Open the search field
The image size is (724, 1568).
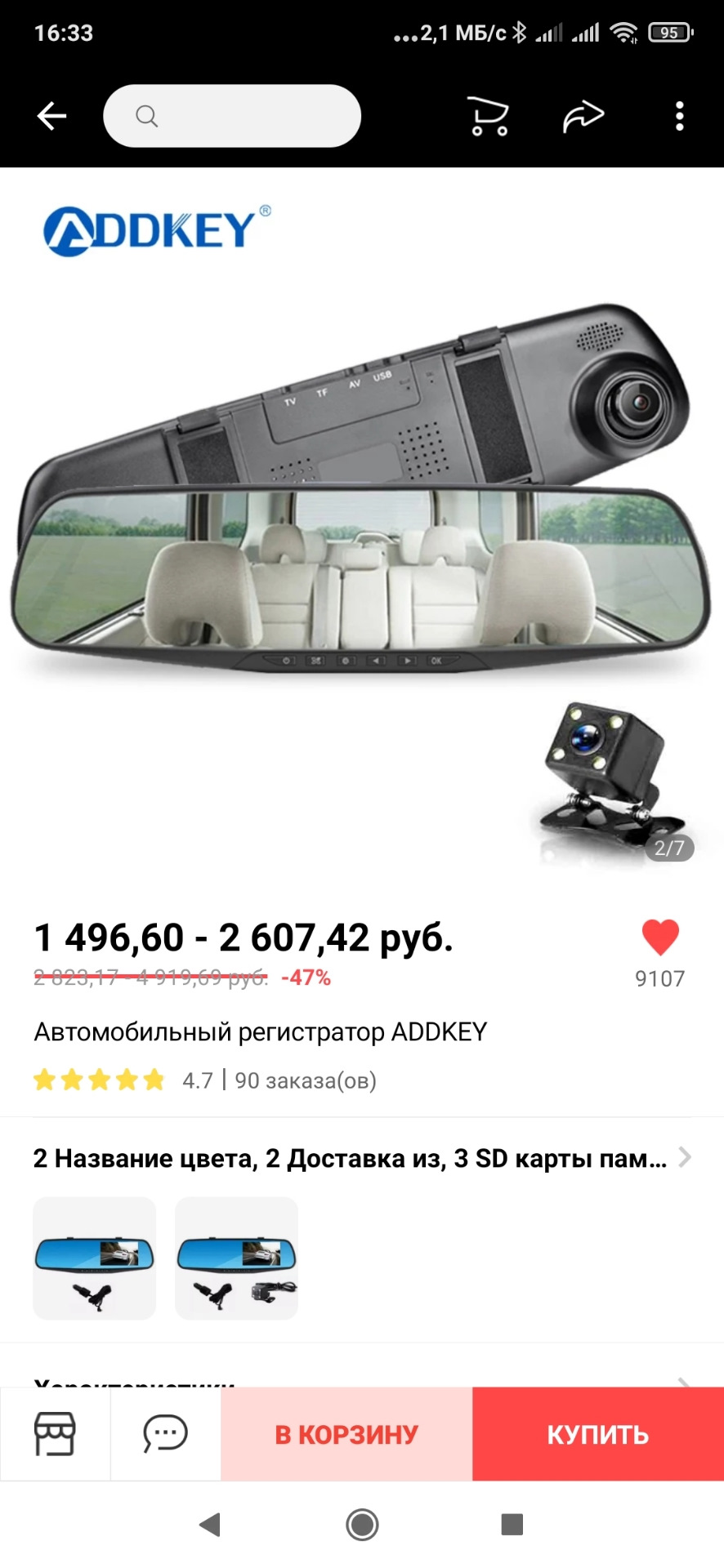point(232,116)
